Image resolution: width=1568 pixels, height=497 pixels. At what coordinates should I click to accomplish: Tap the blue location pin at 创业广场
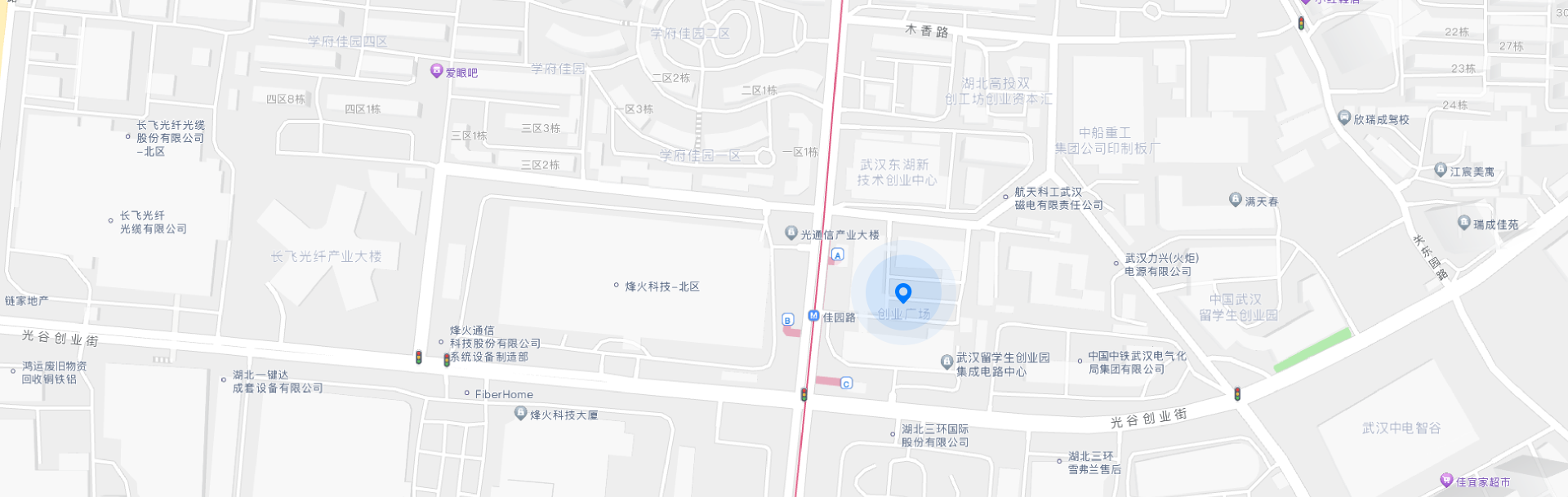click(x=903, y=292)
